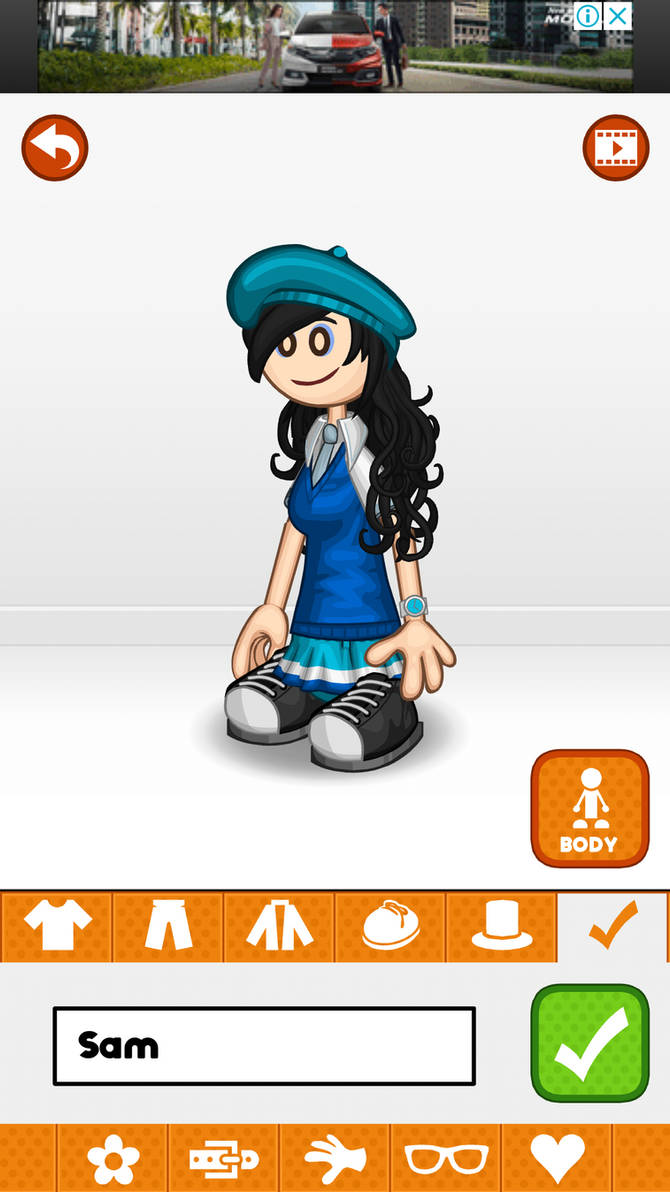Viewport: 670px width, 1192px height.
Task: Switch to the top hat tab
Action: (501, 926)
